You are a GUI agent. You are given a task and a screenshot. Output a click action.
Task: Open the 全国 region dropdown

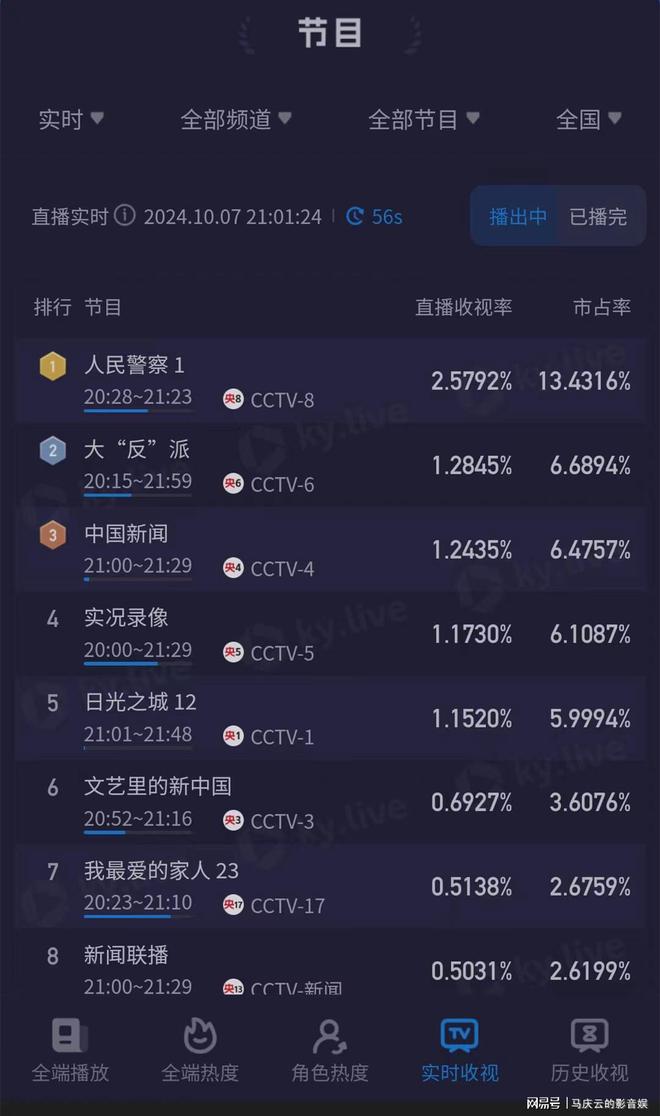[x=589, y=119]
